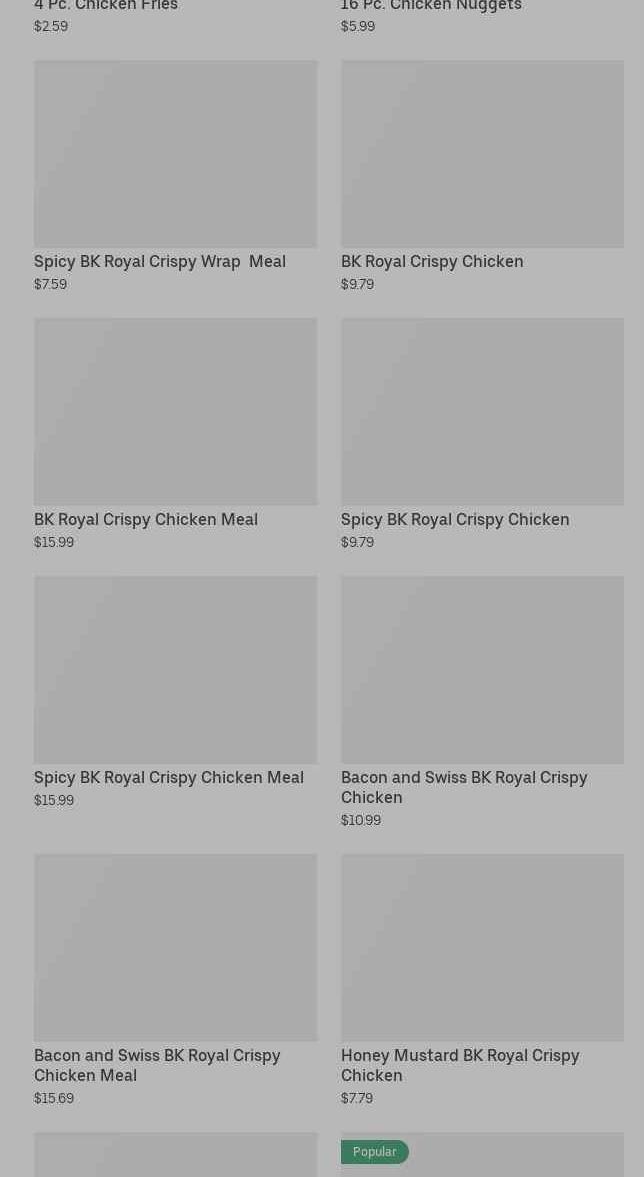Screen dimensions: 644x1177
Task: Open the 16 Pc. Chicken Nuggets item
Action: (431, 7)
